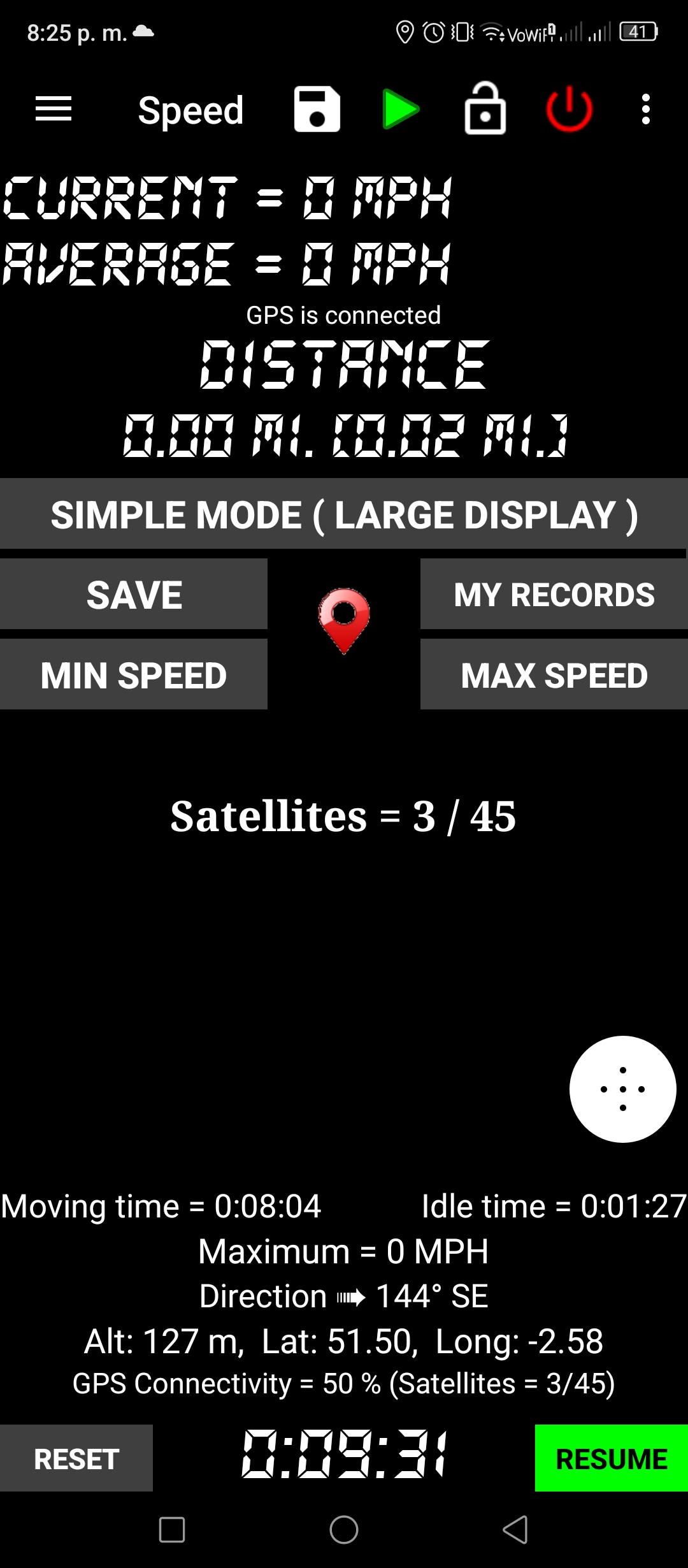Go to the system home screen

coord(344,1529)
